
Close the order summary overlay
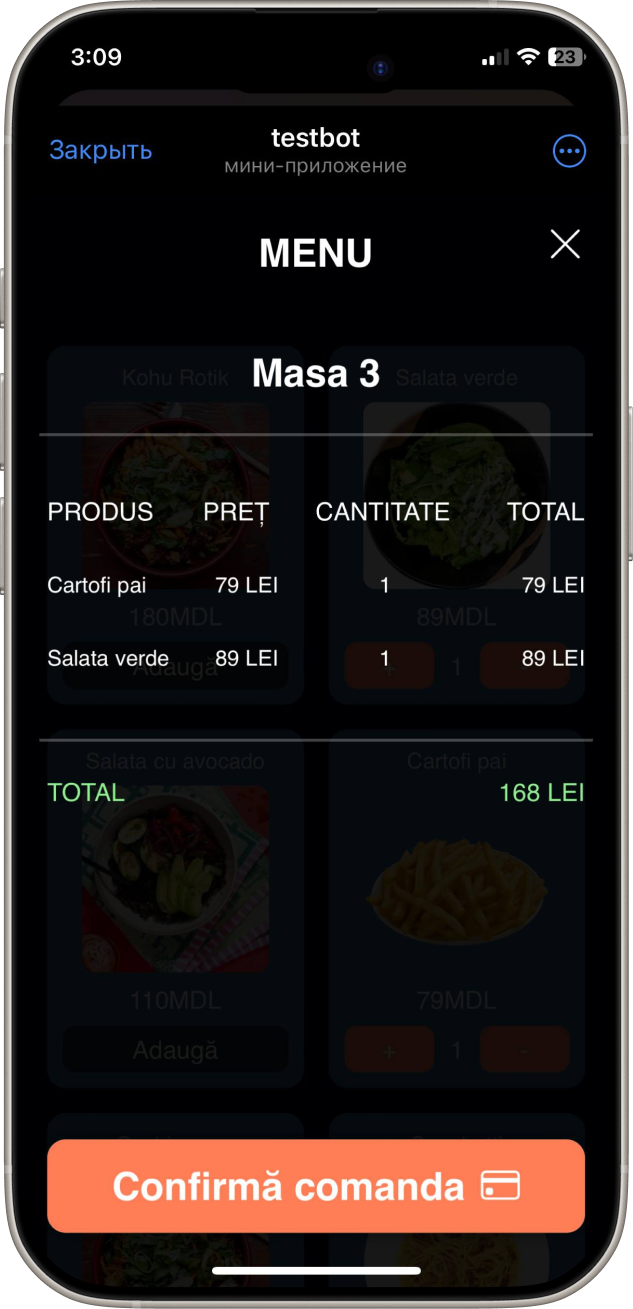coord(565,244)
